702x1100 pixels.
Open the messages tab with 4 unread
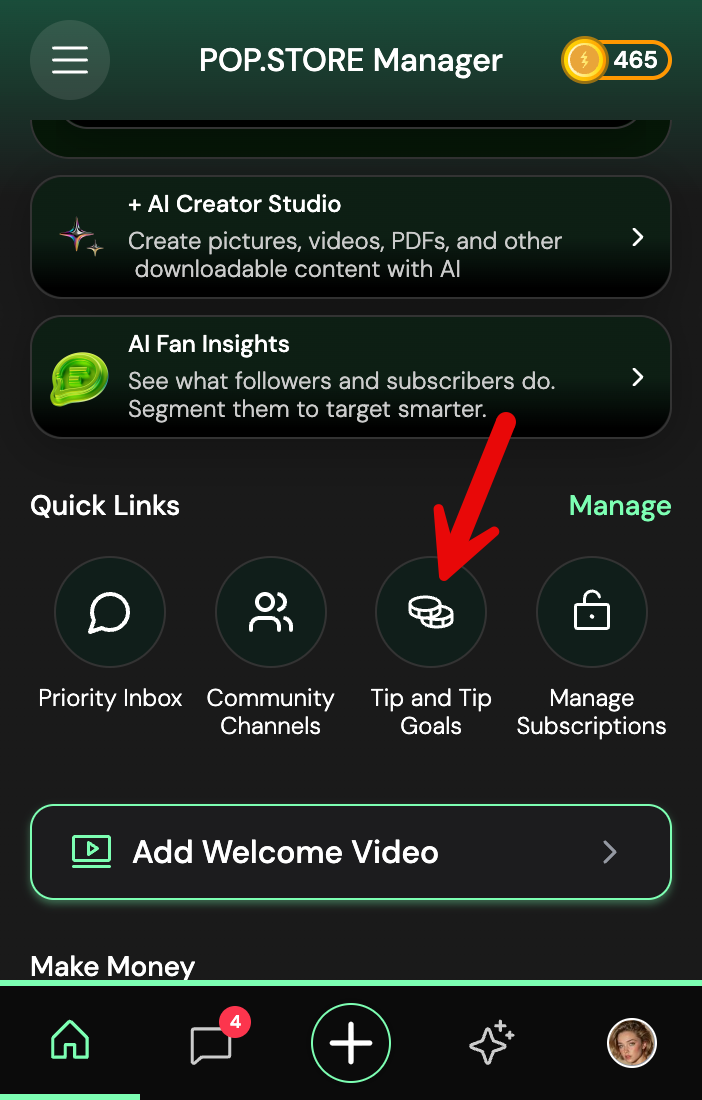pos(211,1044)
